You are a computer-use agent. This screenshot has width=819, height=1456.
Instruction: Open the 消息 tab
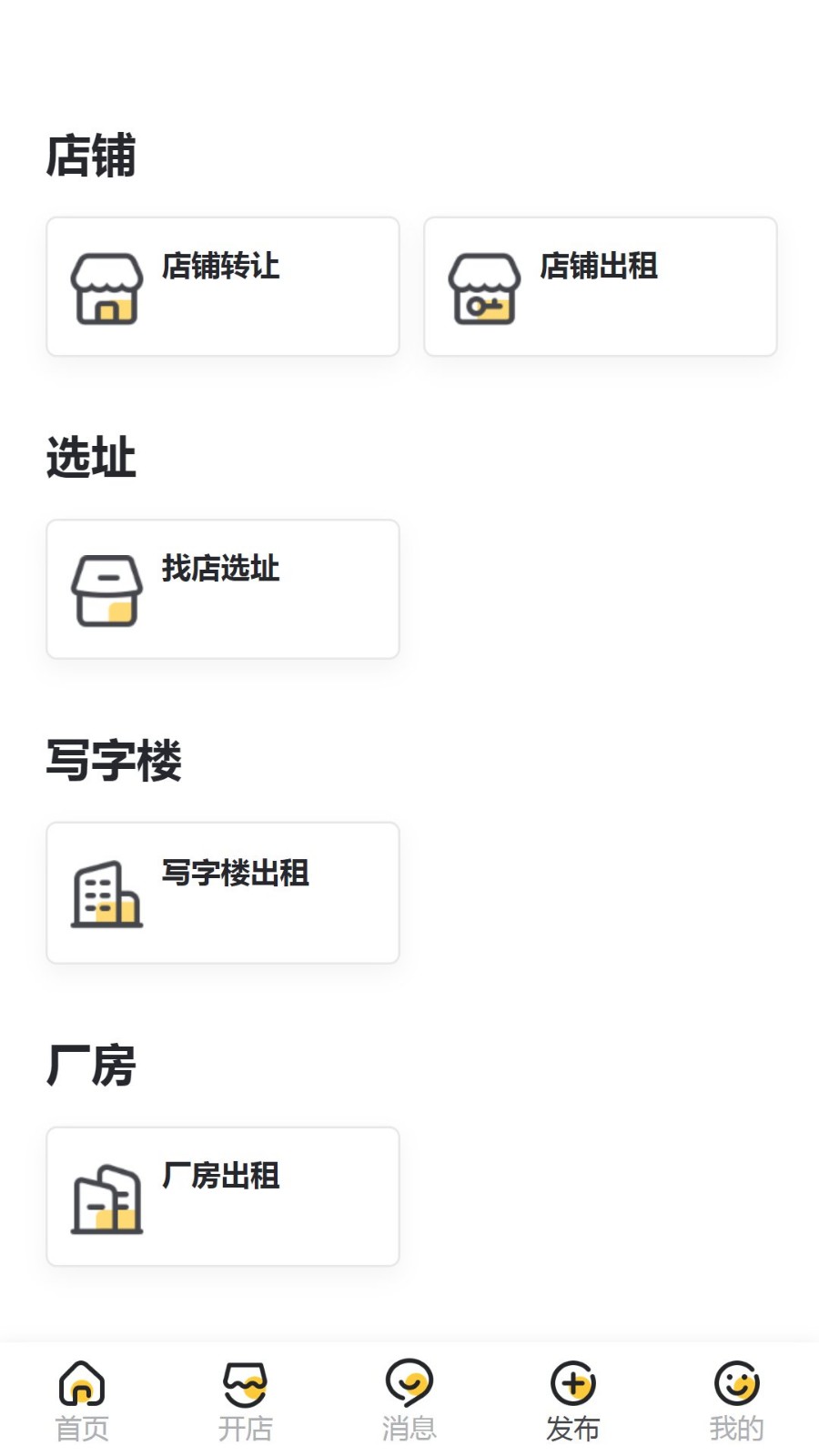tap(409, 1401)
